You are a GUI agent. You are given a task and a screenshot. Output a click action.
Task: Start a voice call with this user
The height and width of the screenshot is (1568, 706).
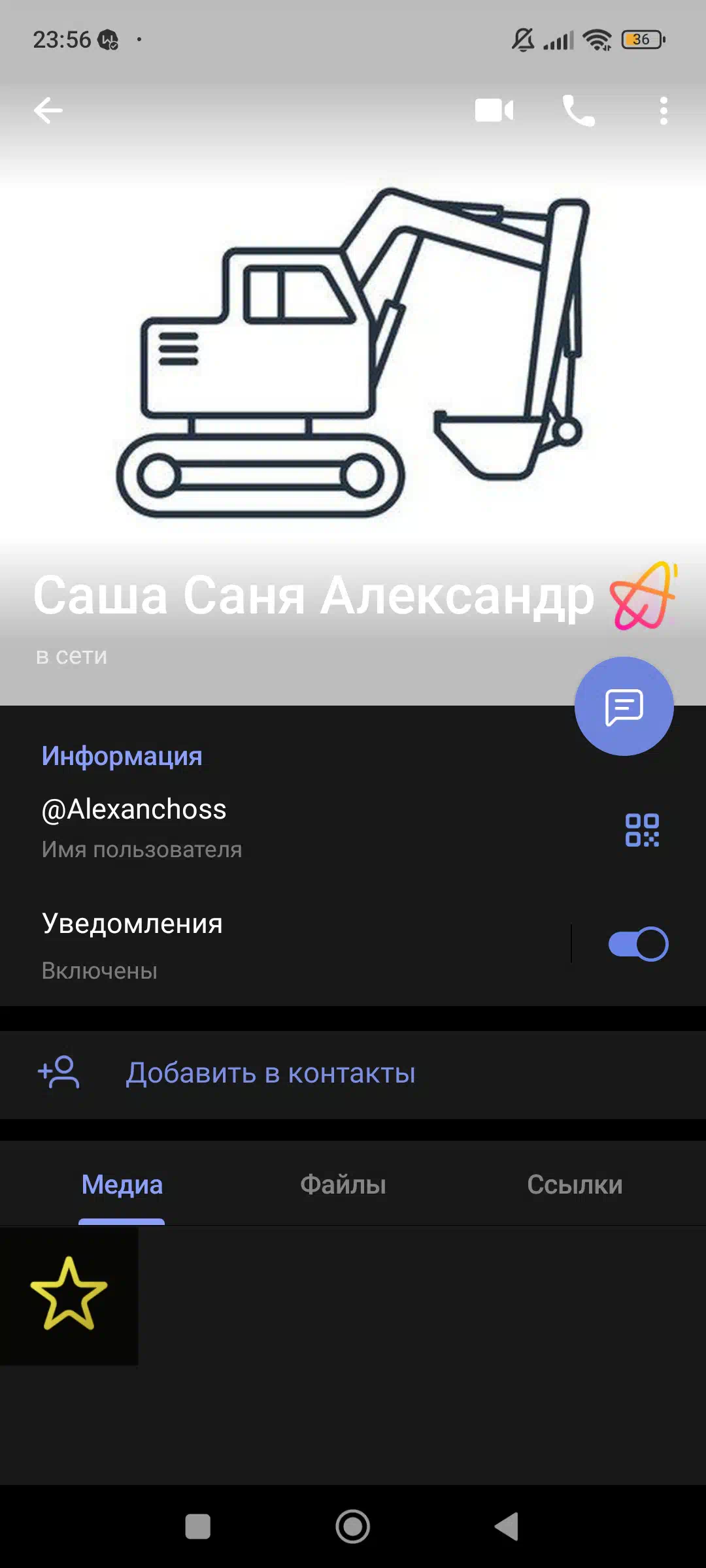point(579,110)
